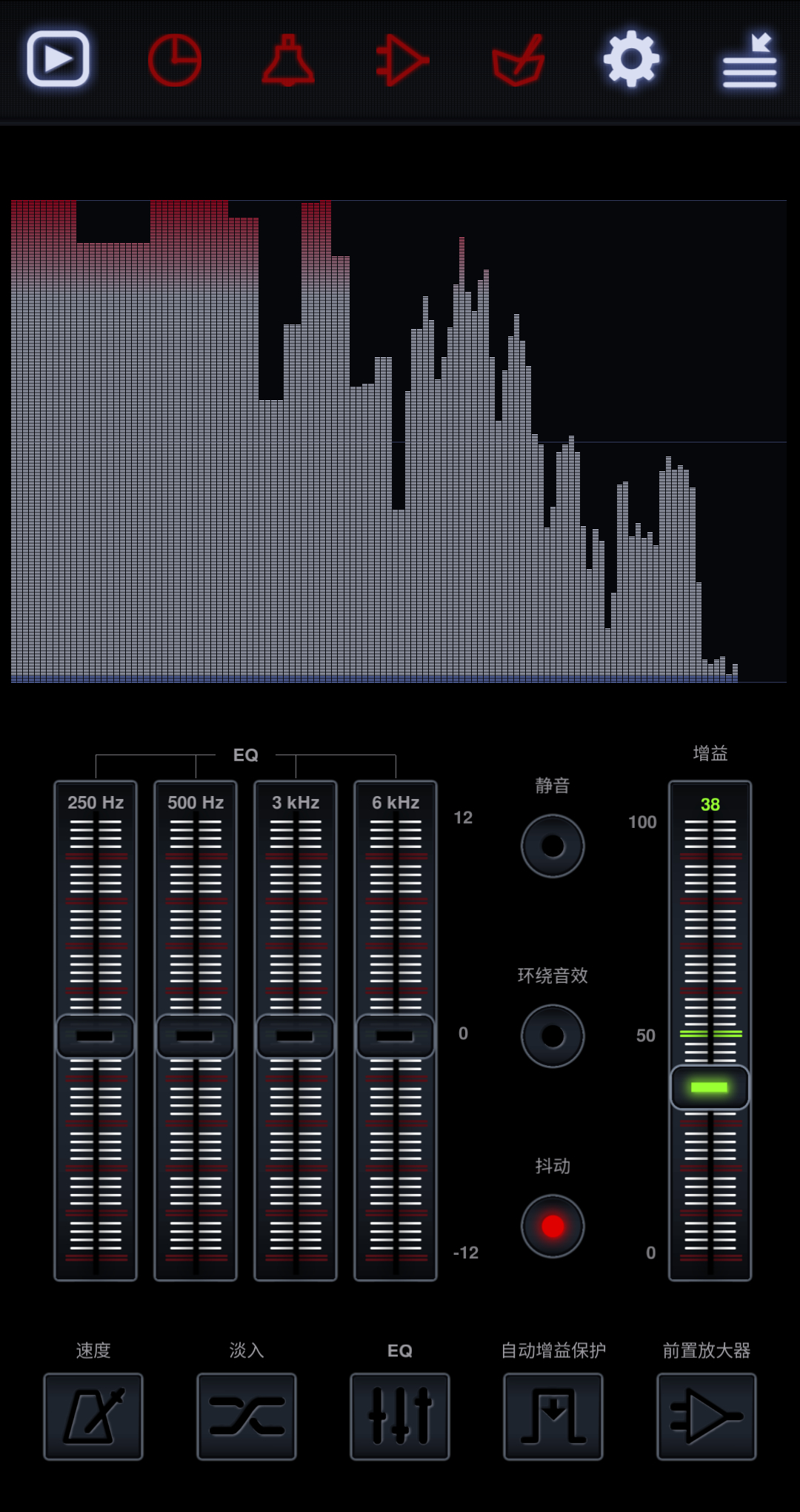Image resolution: width=800 pixels, height=1512 pixels.
Task: Open the timer clock icon
Action: (x=175, y=60)
